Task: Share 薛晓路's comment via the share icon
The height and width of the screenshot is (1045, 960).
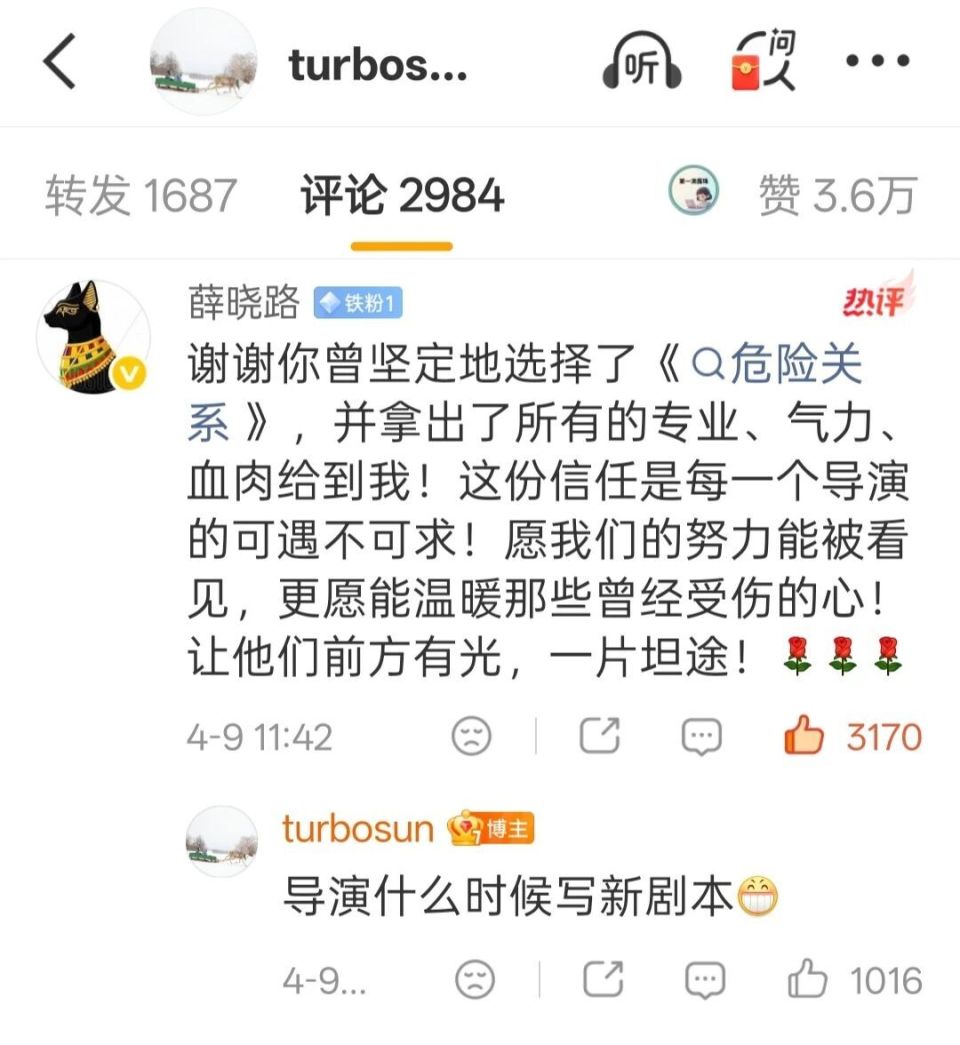Action: click(598, 737)
